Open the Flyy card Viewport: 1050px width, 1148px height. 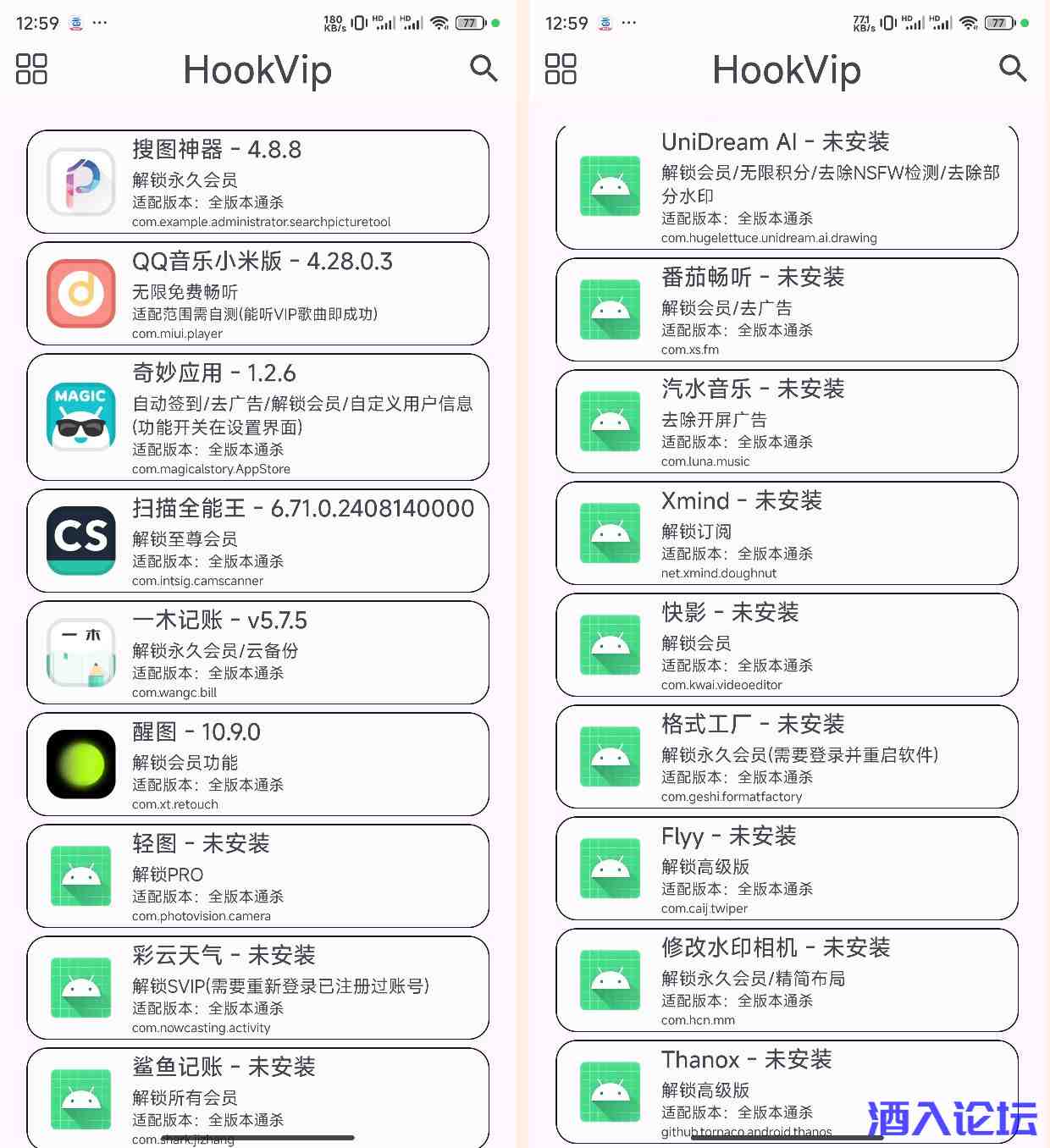(787, 869)
